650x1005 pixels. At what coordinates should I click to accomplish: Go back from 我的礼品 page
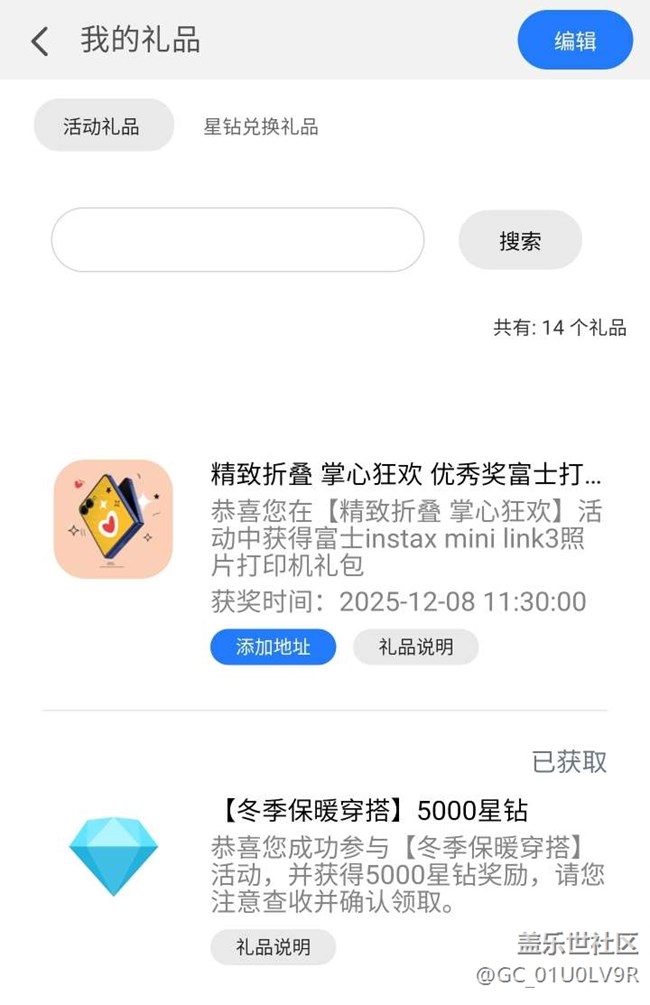40,41
